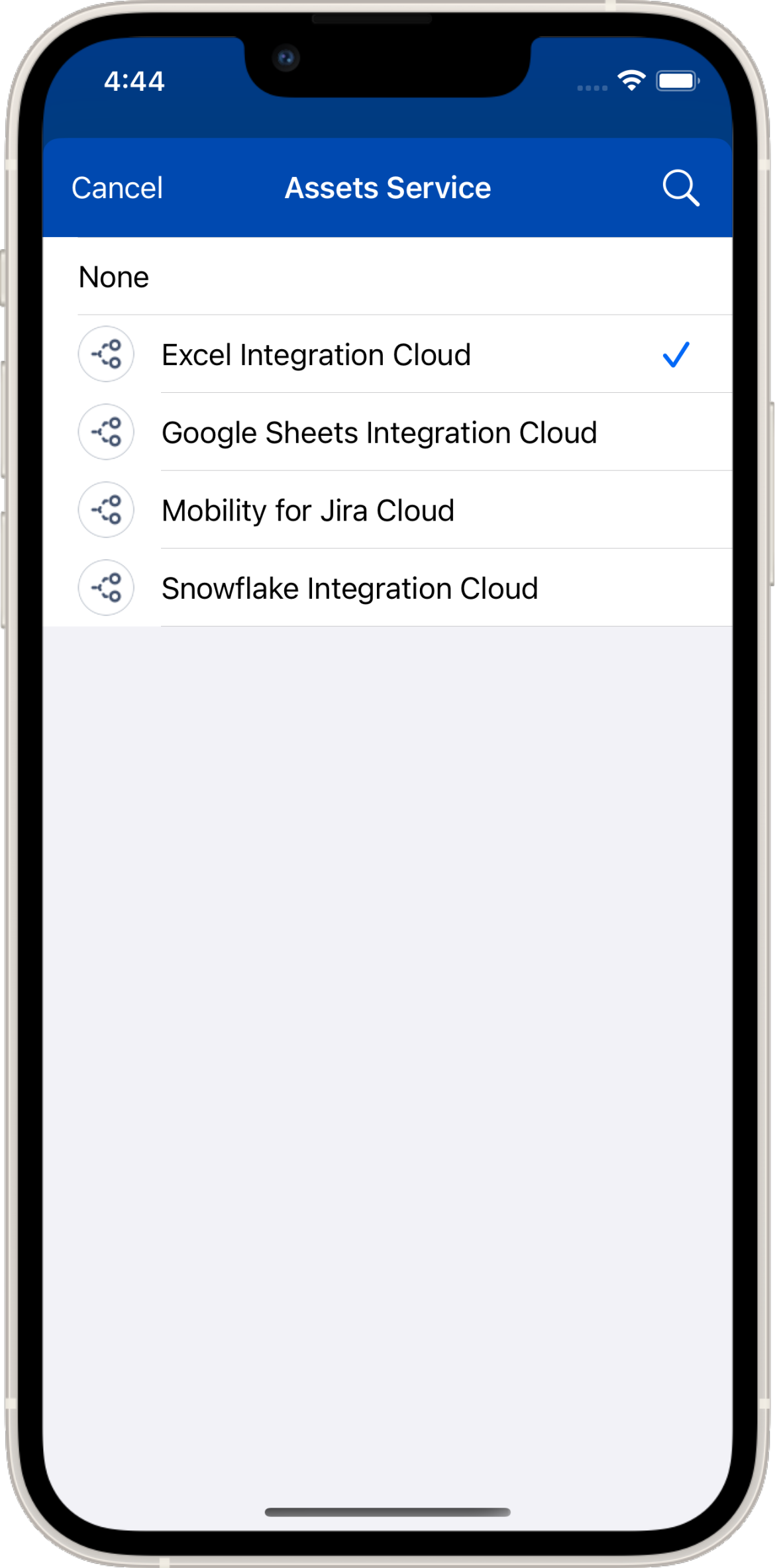Select the None option

tap(114, 277)
